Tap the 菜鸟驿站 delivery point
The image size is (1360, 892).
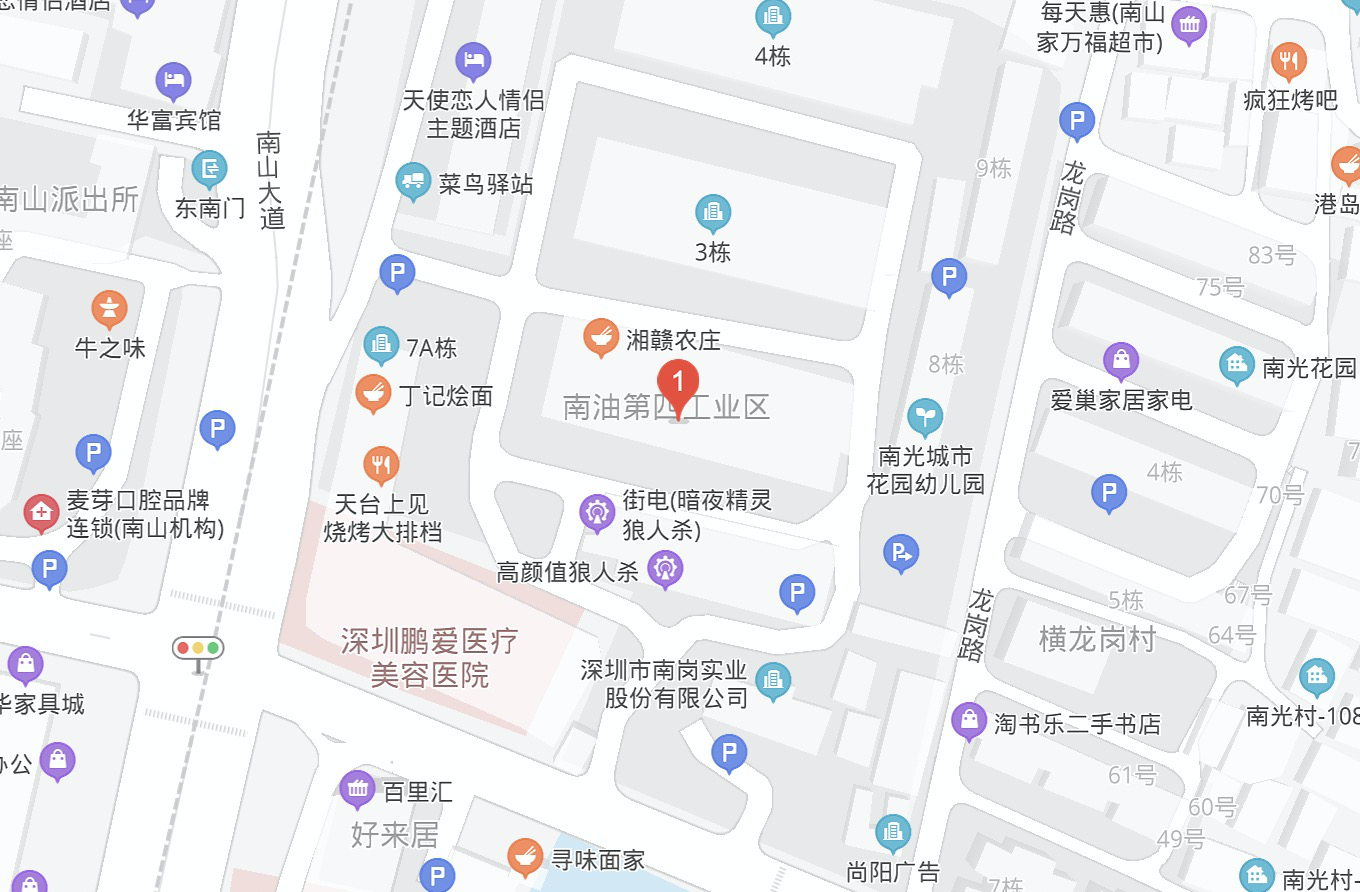(412, 183)
